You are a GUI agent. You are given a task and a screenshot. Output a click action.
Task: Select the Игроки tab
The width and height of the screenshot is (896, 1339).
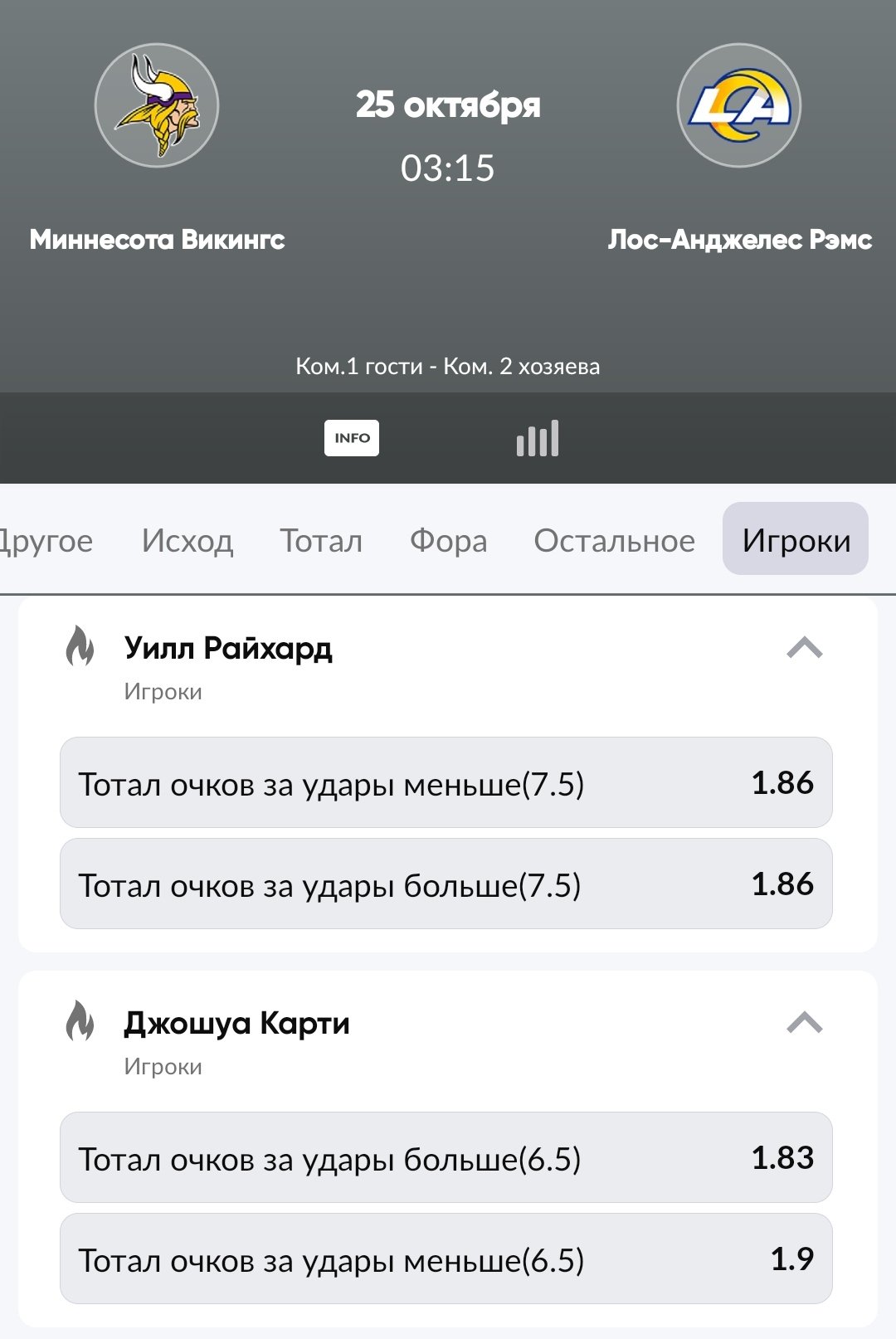(x=796, y=540)
